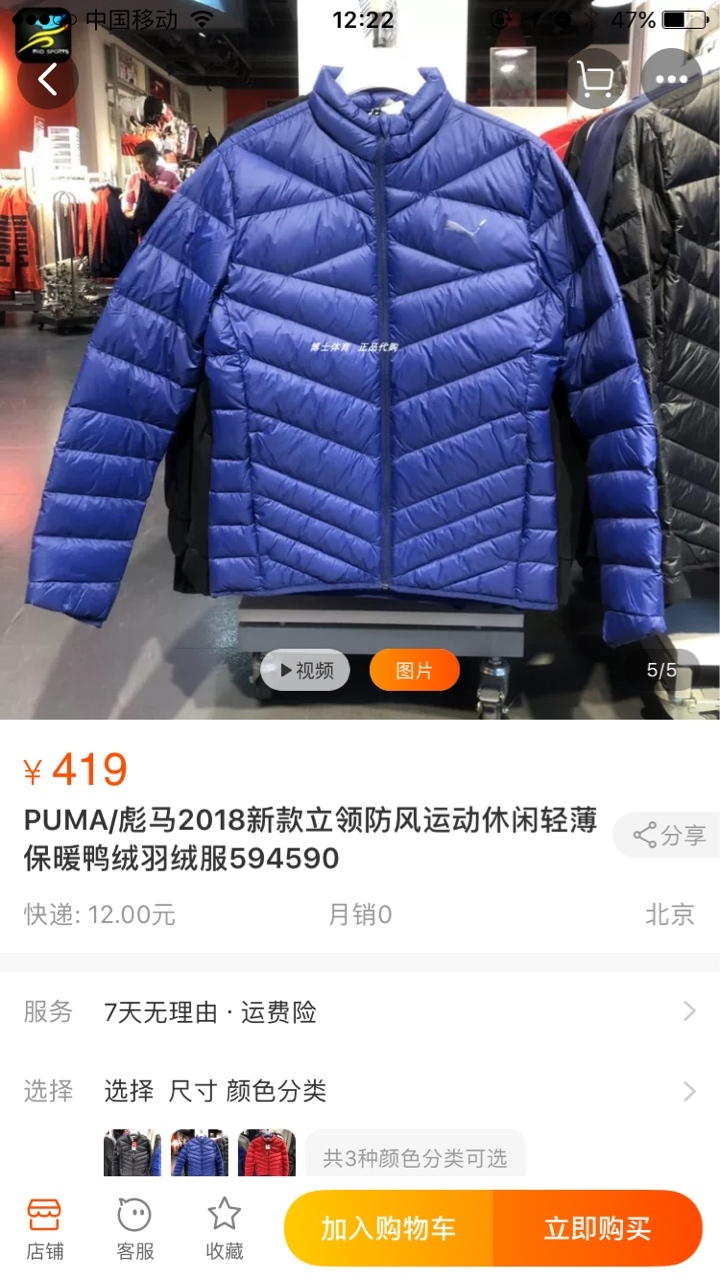Switch to the 图片 pictures tab

pos(414,670)
